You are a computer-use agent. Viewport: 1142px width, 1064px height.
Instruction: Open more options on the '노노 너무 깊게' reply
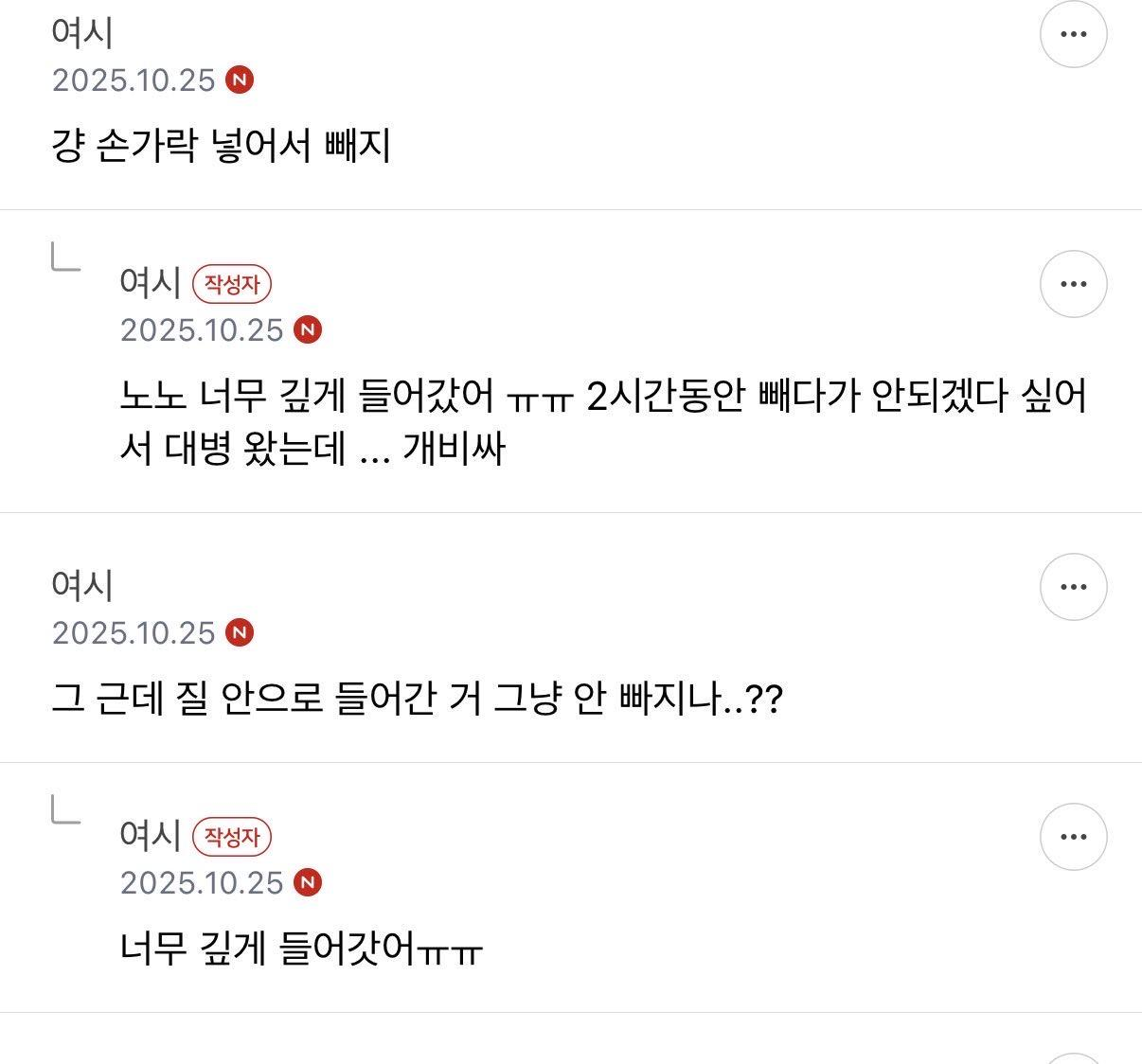tap(1073, 284)
